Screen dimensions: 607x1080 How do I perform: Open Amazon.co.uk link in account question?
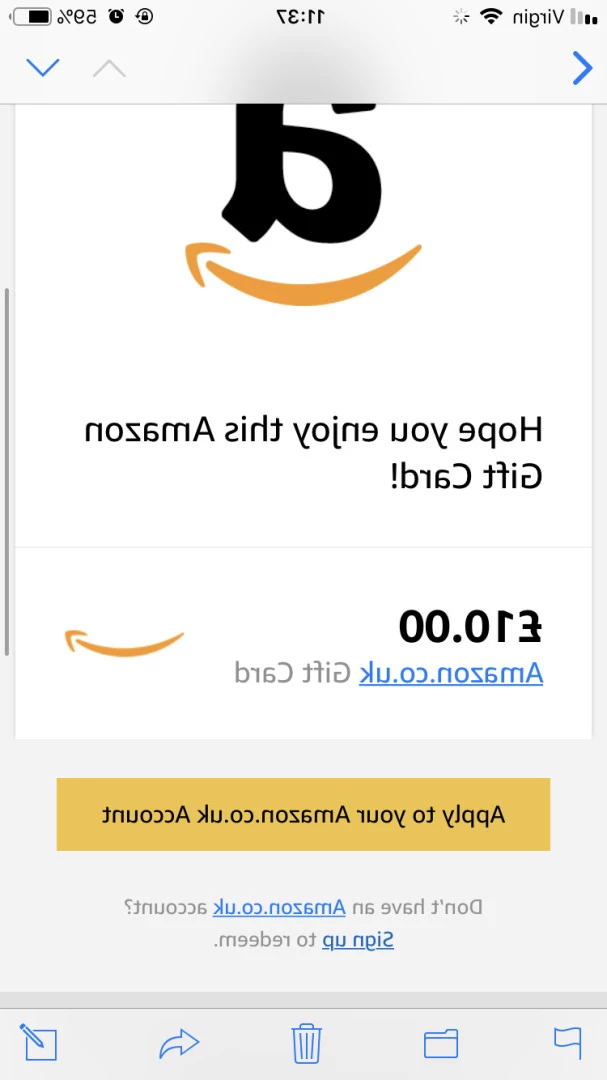click(279, 906)
